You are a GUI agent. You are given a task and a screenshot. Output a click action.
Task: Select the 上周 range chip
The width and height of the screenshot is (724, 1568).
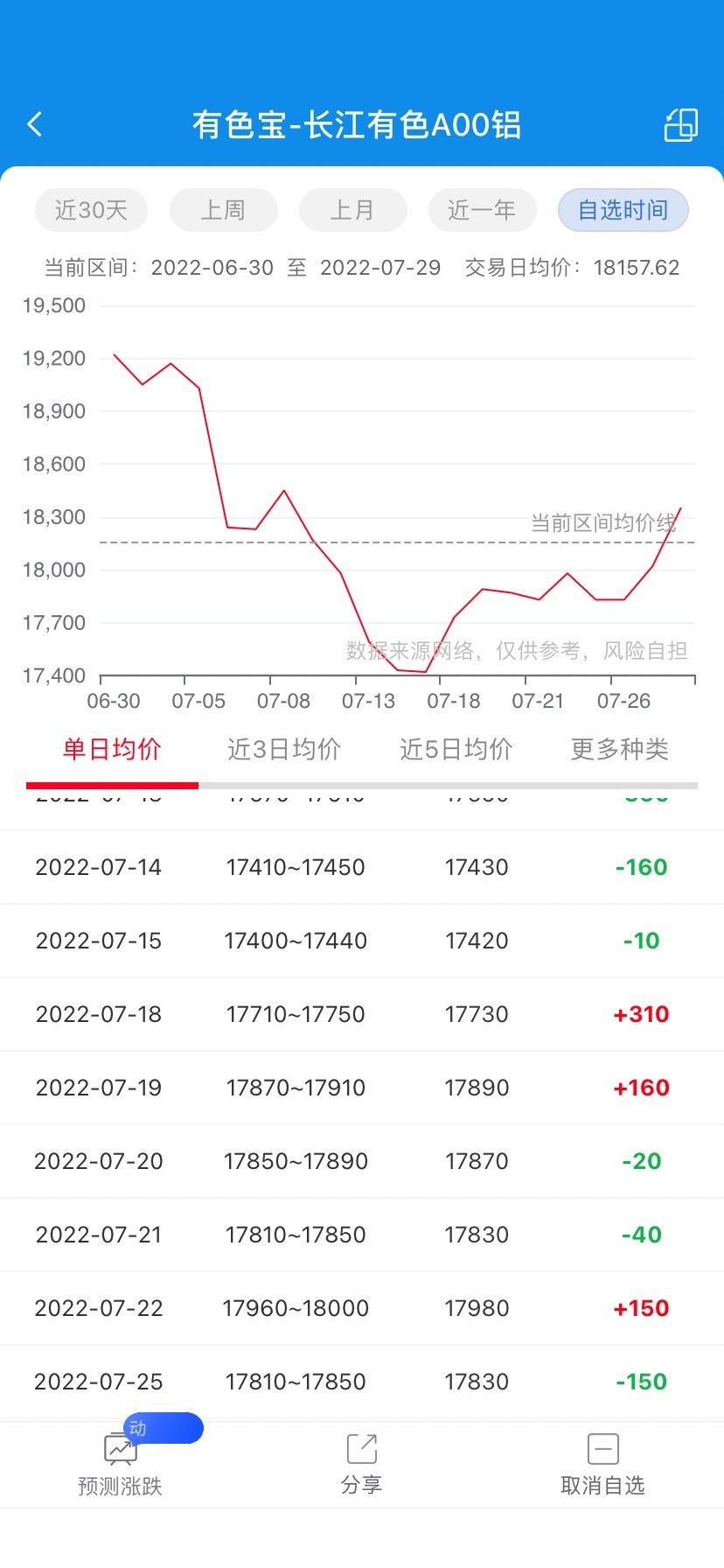223,210
